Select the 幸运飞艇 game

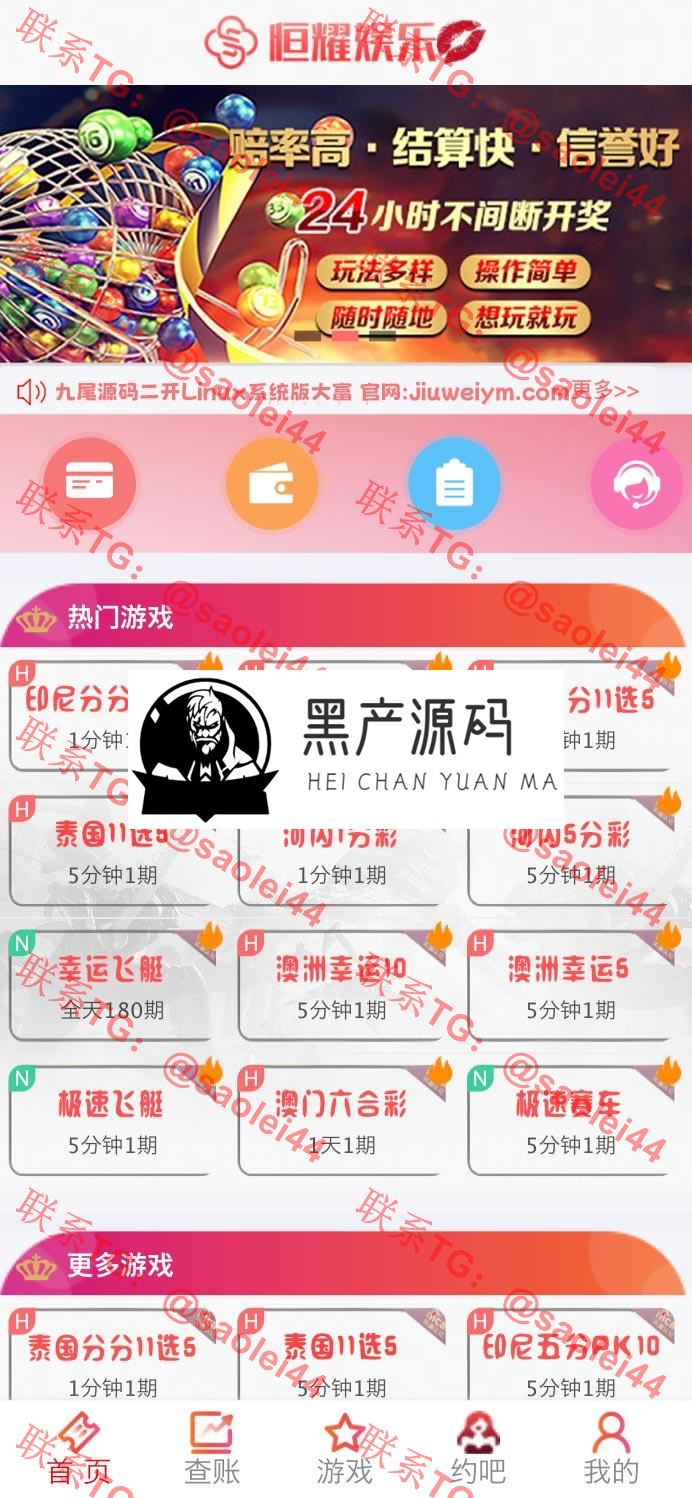click(x=111, y=986)
